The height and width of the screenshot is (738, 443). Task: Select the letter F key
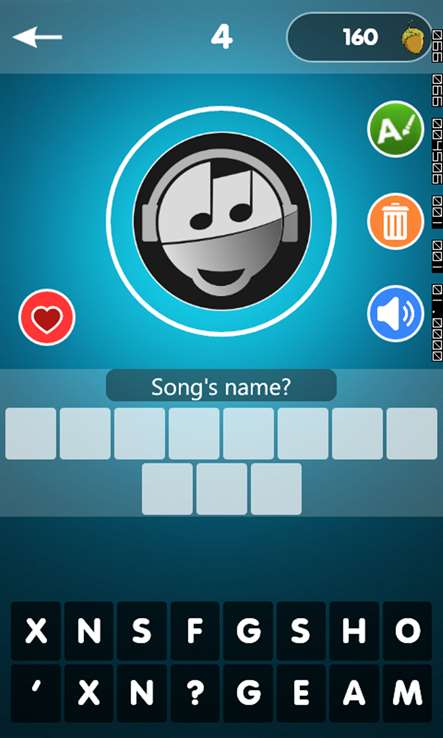click(195, 631)
